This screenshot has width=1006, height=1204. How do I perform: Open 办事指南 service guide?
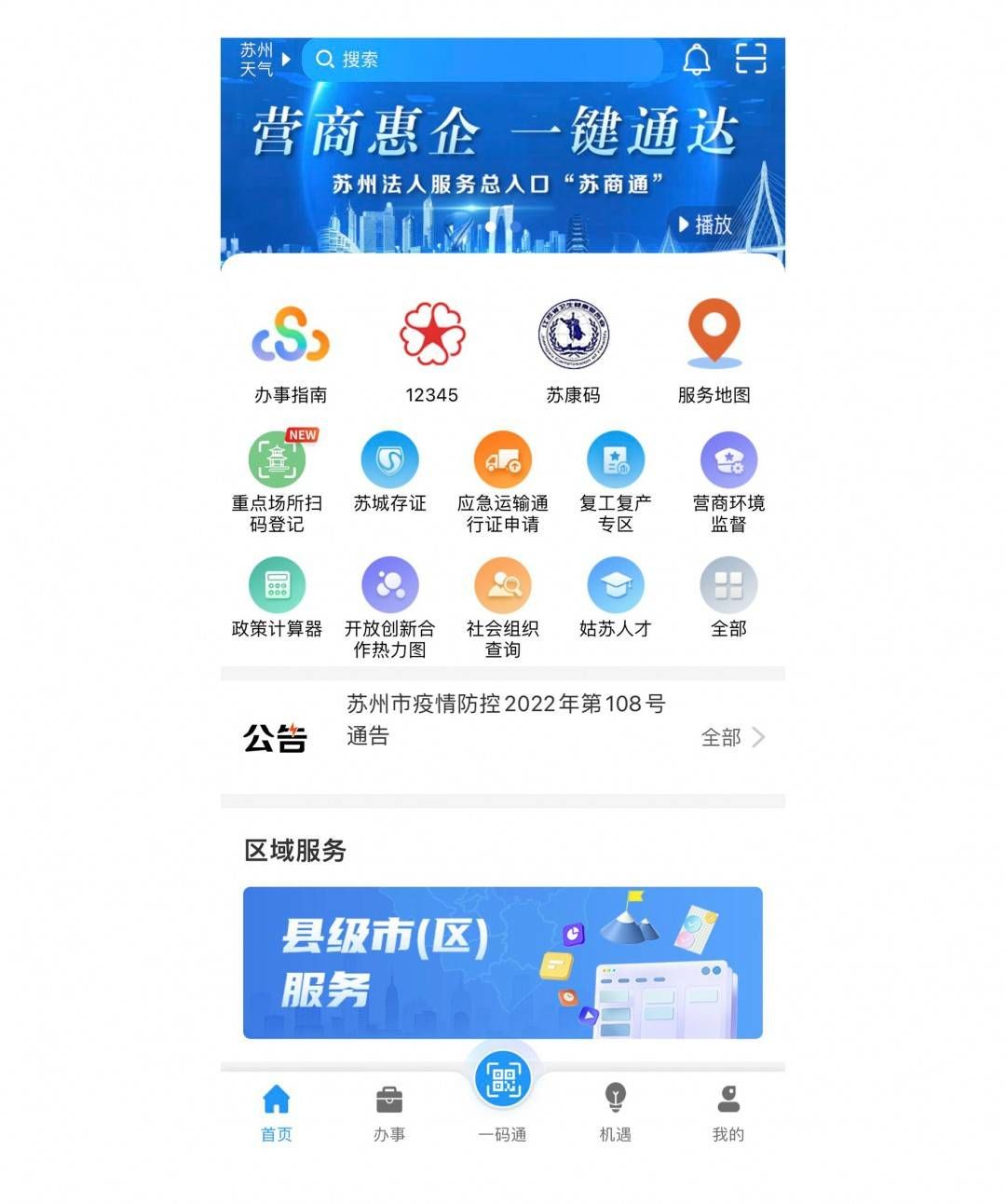(x=291, y=352)
